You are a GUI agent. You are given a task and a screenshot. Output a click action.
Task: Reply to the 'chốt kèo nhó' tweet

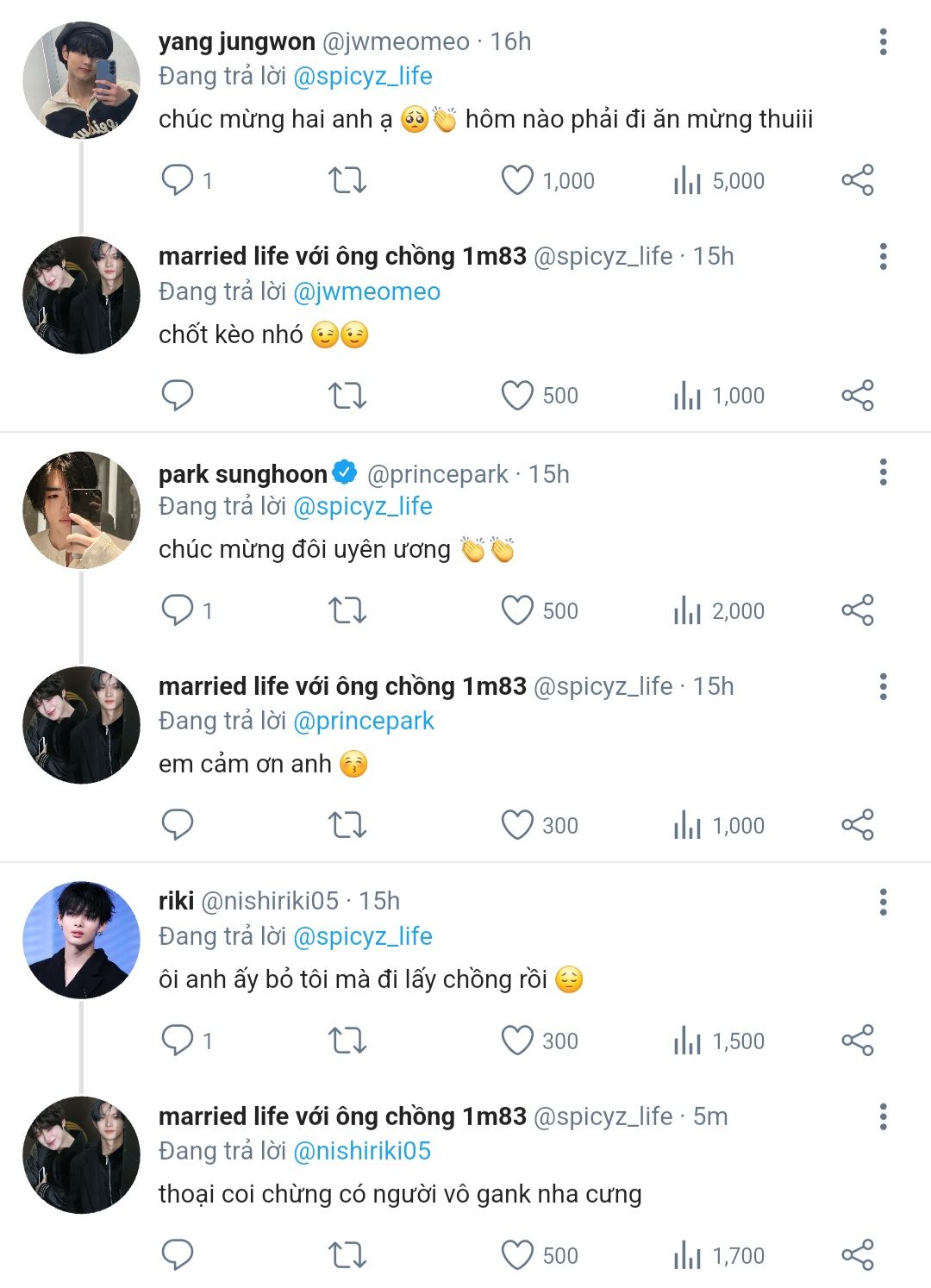coord(178,396)
